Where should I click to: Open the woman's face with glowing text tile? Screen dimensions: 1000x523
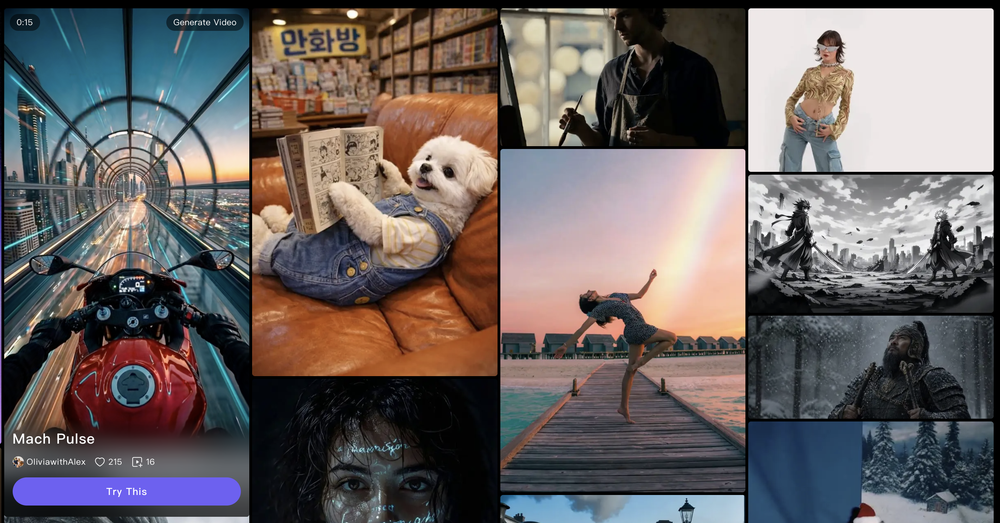374,451
